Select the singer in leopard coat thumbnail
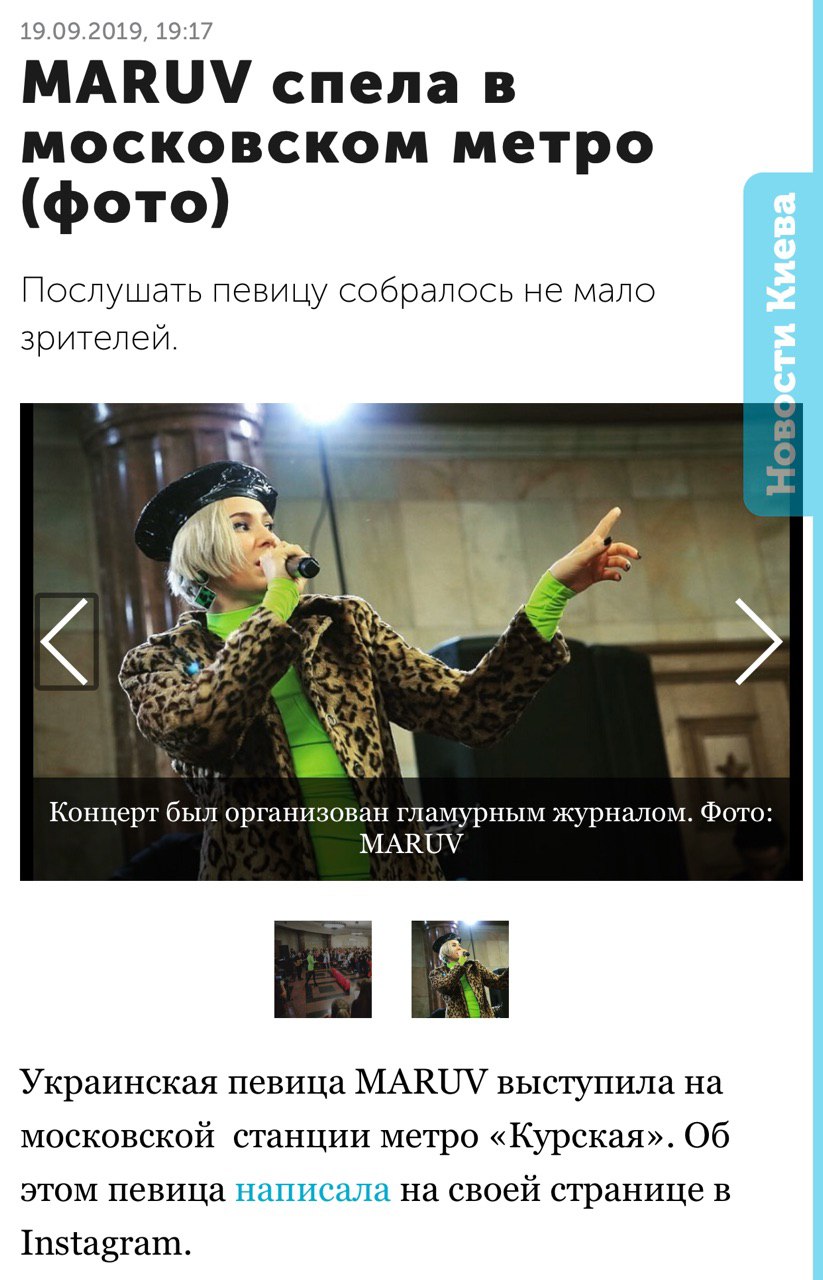The height and width of the screenshot is (1280, 823). click(460, 969)
